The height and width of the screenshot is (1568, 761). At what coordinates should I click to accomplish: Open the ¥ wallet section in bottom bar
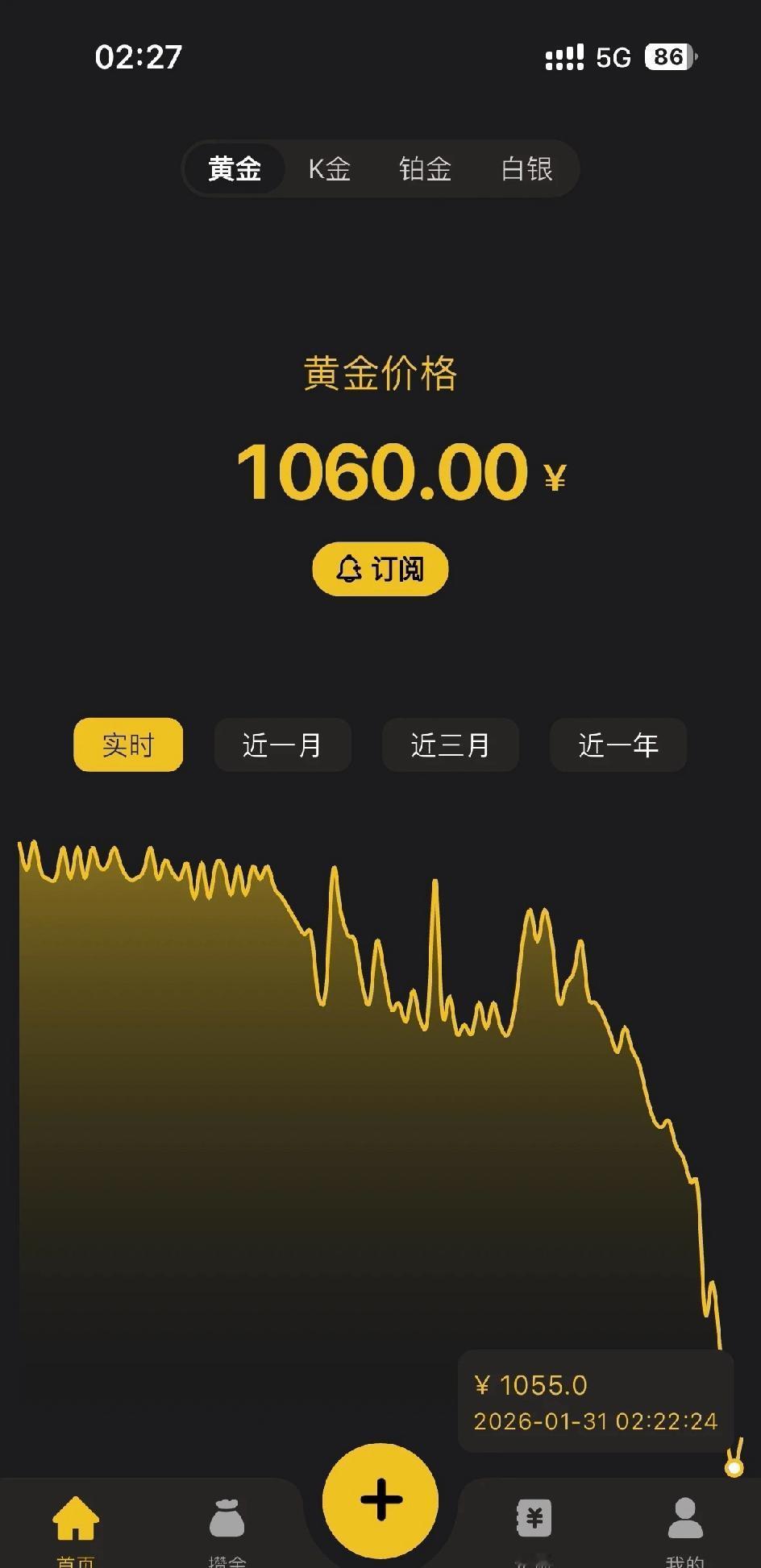point(533,1518)
